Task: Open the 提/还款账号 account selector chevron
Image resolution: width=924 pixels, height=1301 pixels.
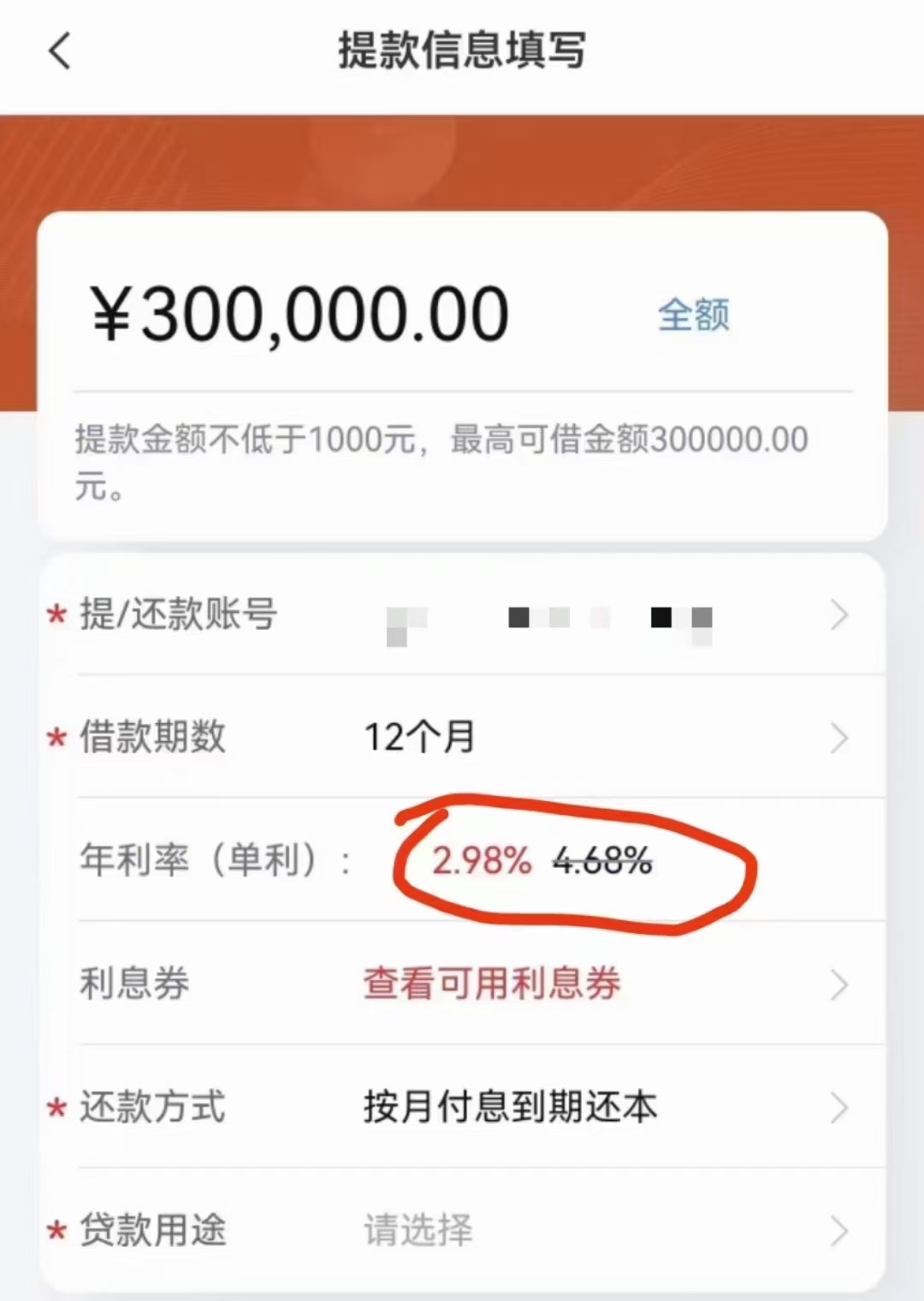Action: pyautogui.click(x=838, y=615)
